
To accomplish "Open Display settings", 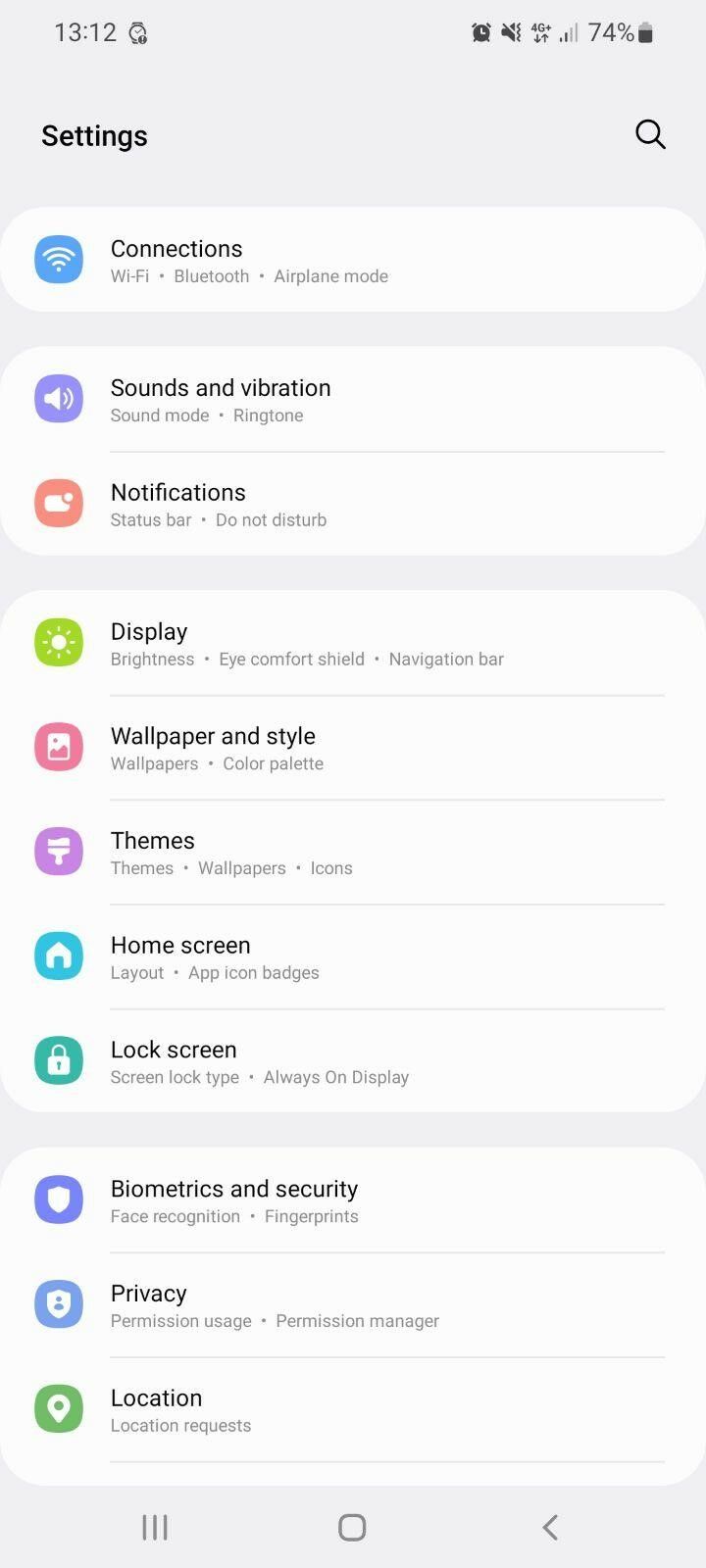I will [x=353, y=644].
